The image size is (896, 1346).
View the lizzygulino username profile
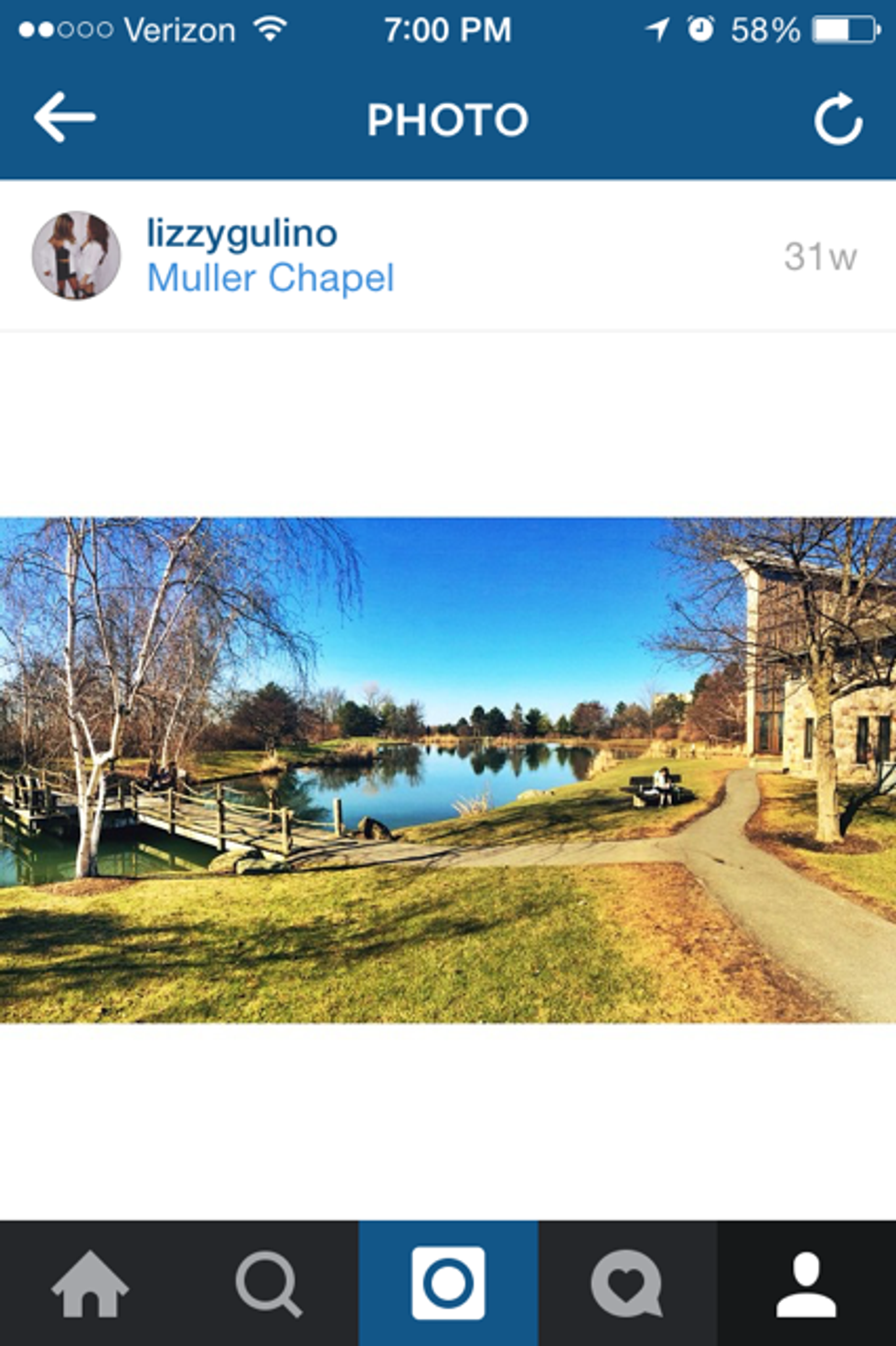[x=242, y=234]
